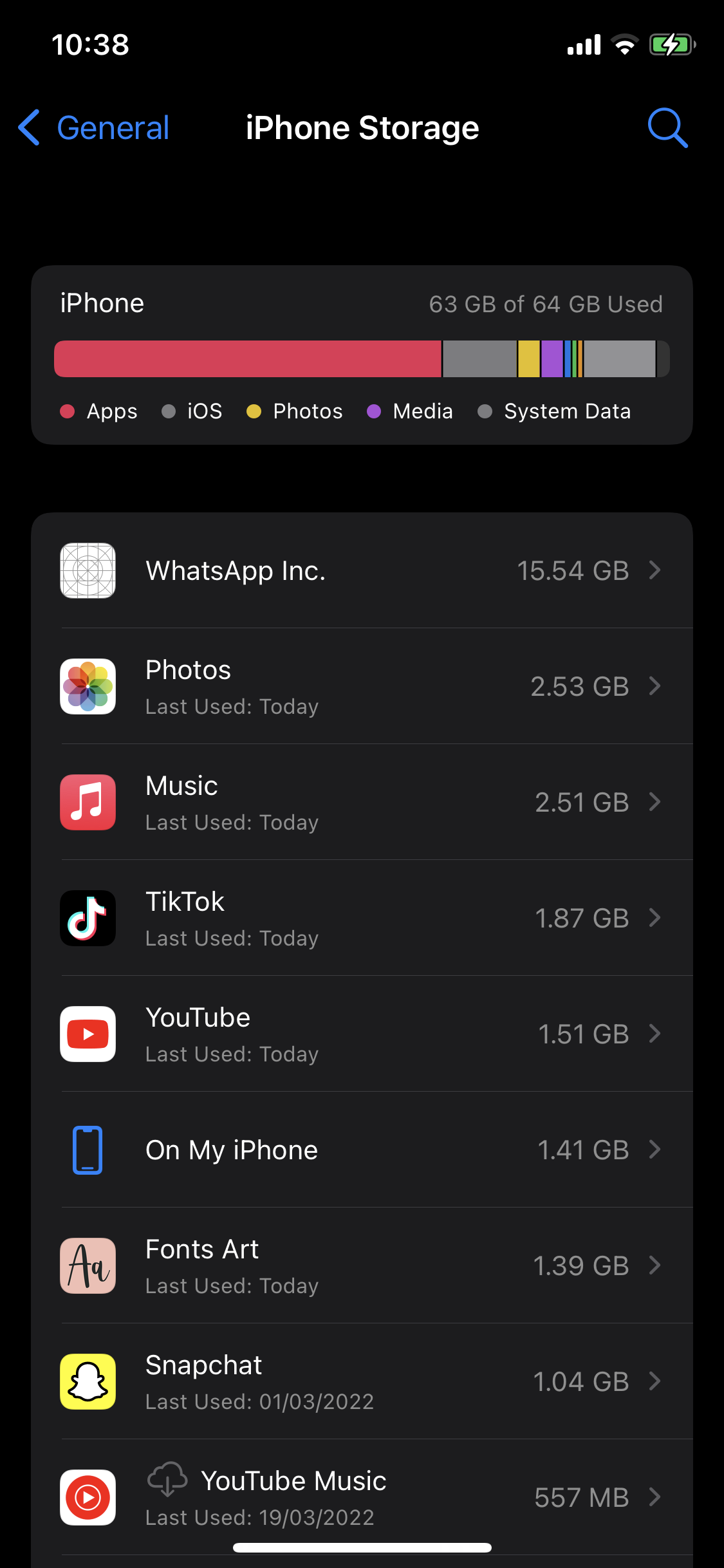Open Snapchat storage details
Viewport: 724px width, 1568px height.
pos(362,1381)
